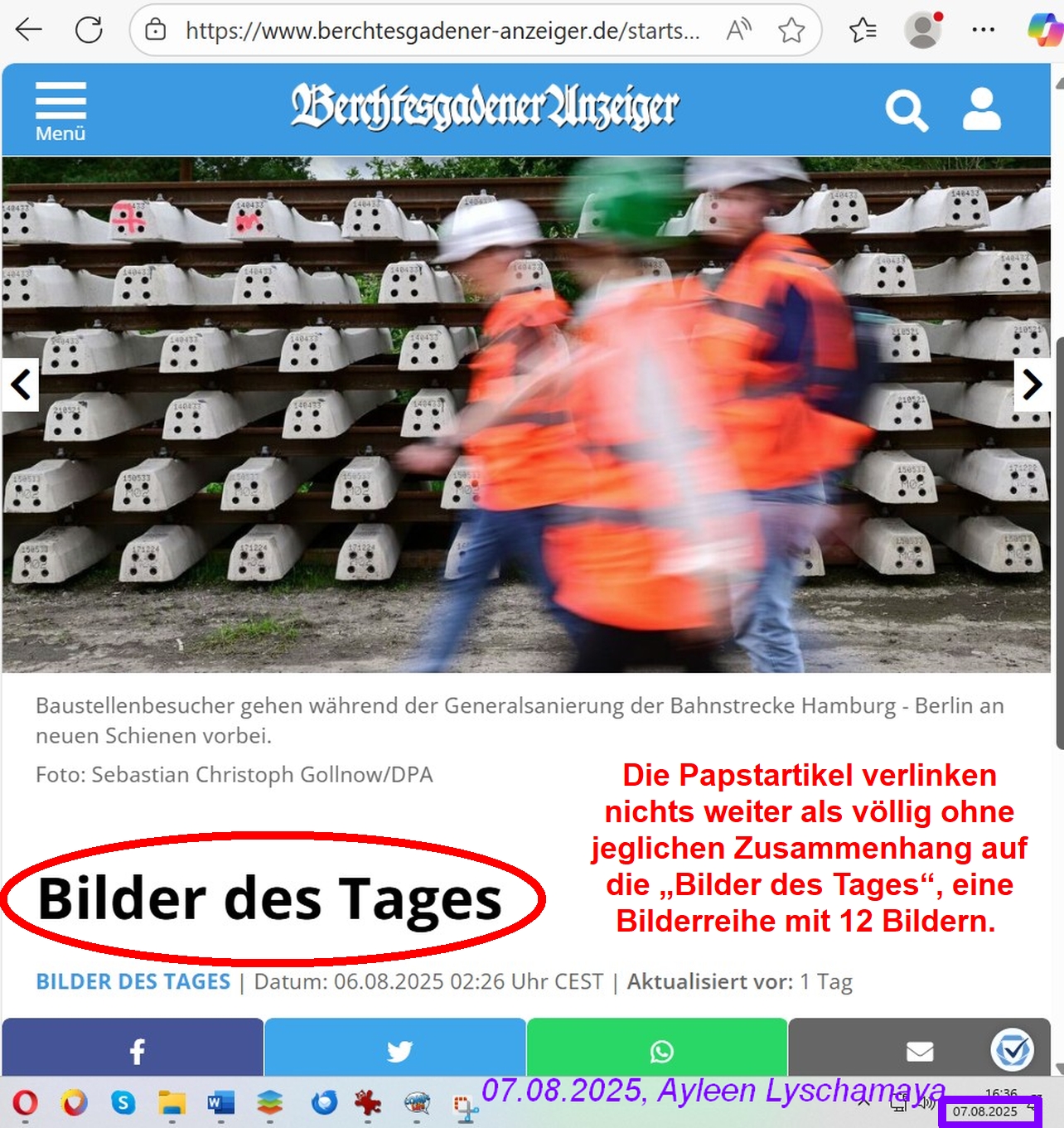Show the previous gallery image
1064x1128 pixels.
click(21, 385)
